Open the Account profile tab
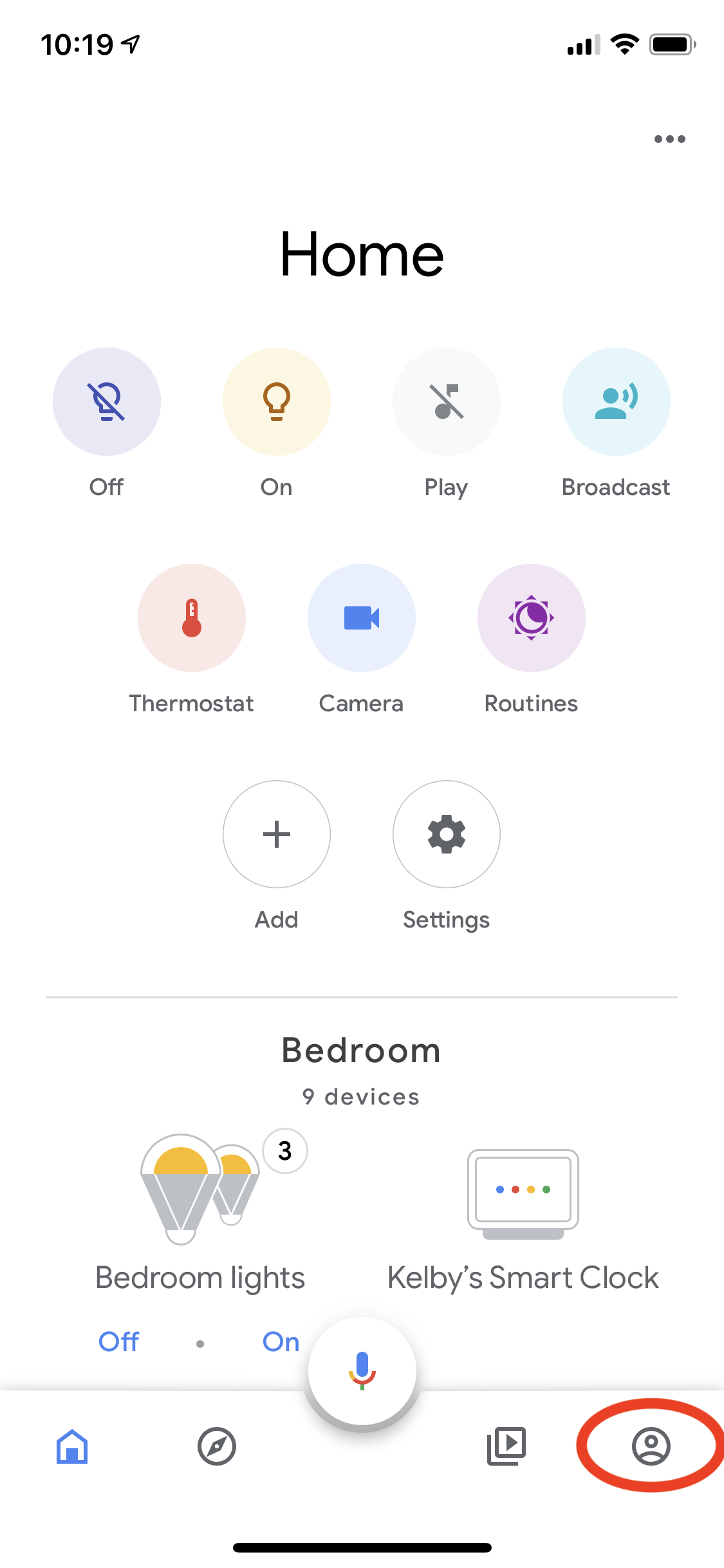Screen dimensions: 724x1568 pos(651,1446)
